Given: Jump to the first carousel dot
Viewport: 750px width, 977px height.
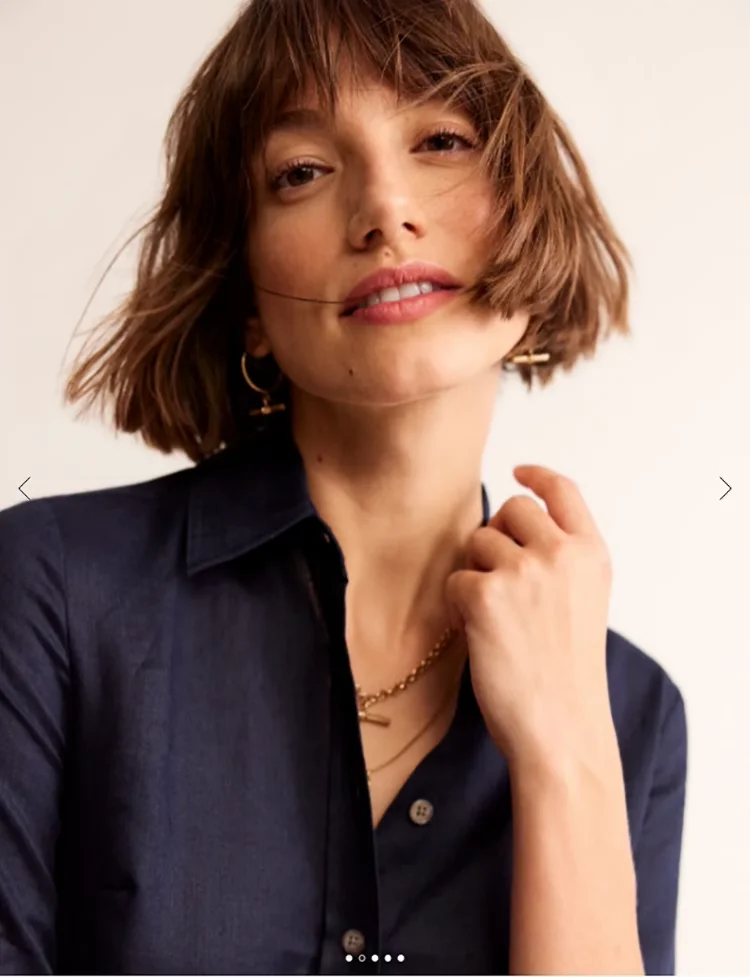Looking at the screenshot, I should coord(349,958).
